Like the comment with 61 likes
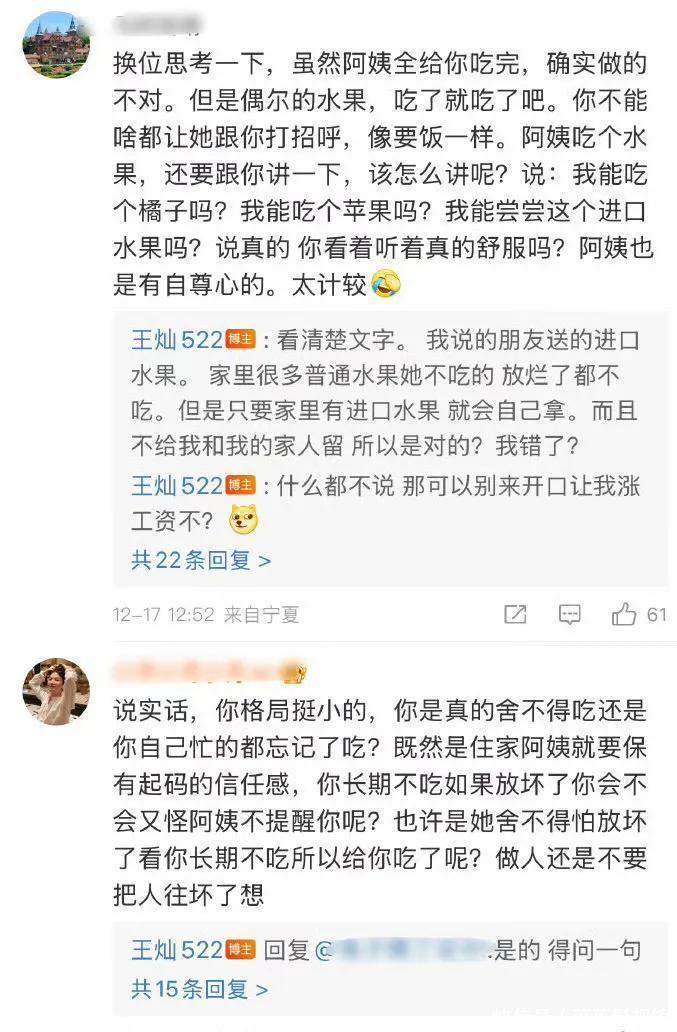This screenshot has height=1032, width=677. point(624,614)
